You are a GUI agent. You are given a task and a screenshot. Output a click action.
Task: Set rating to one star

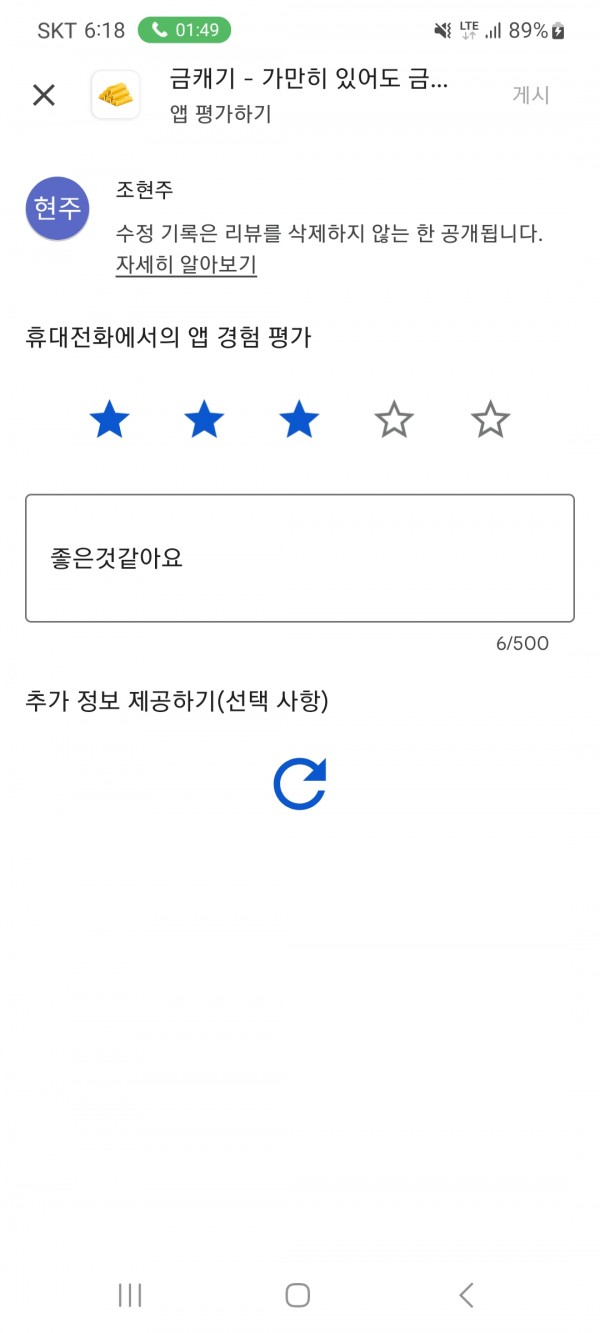[x=109, y=420]
